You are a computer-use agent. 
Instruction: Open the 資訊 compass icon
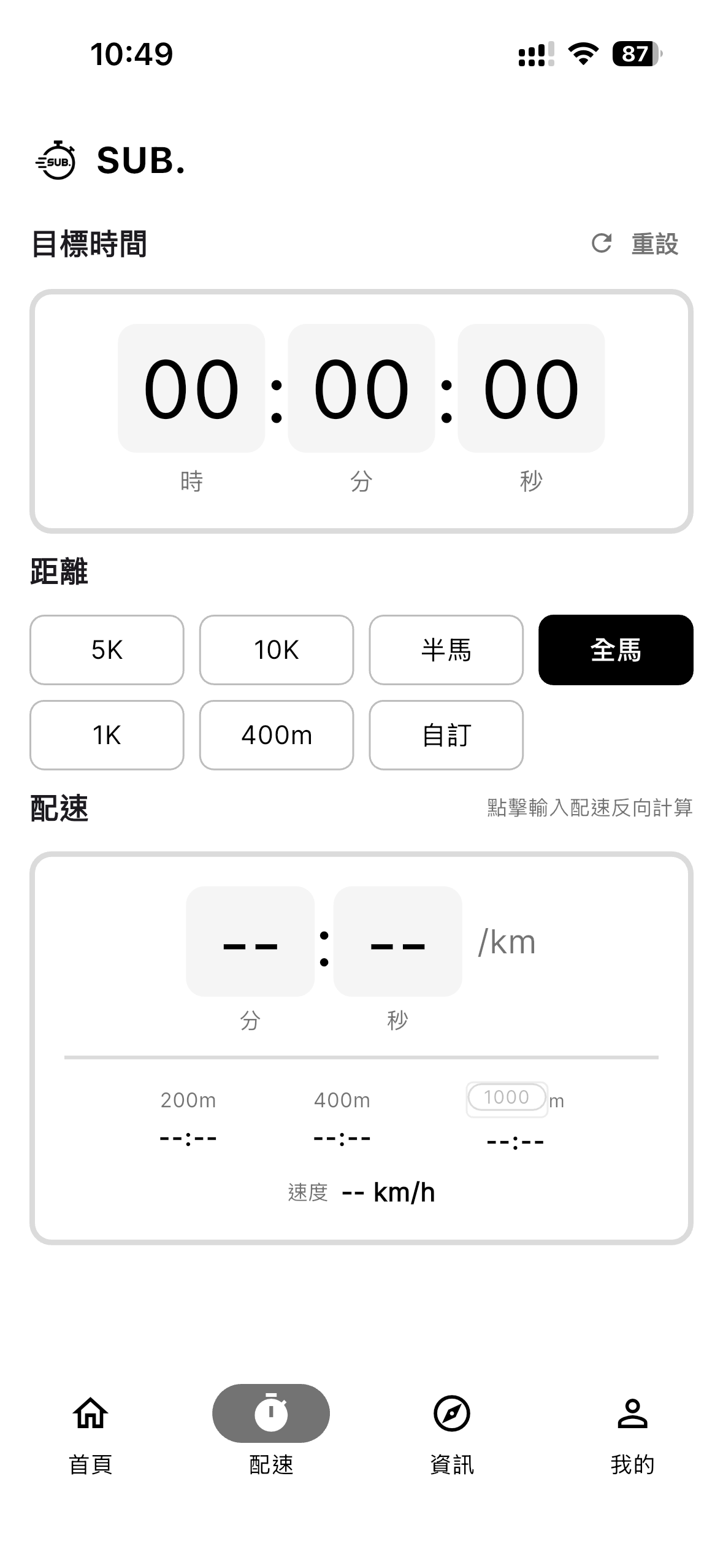tap(453, 1413)
